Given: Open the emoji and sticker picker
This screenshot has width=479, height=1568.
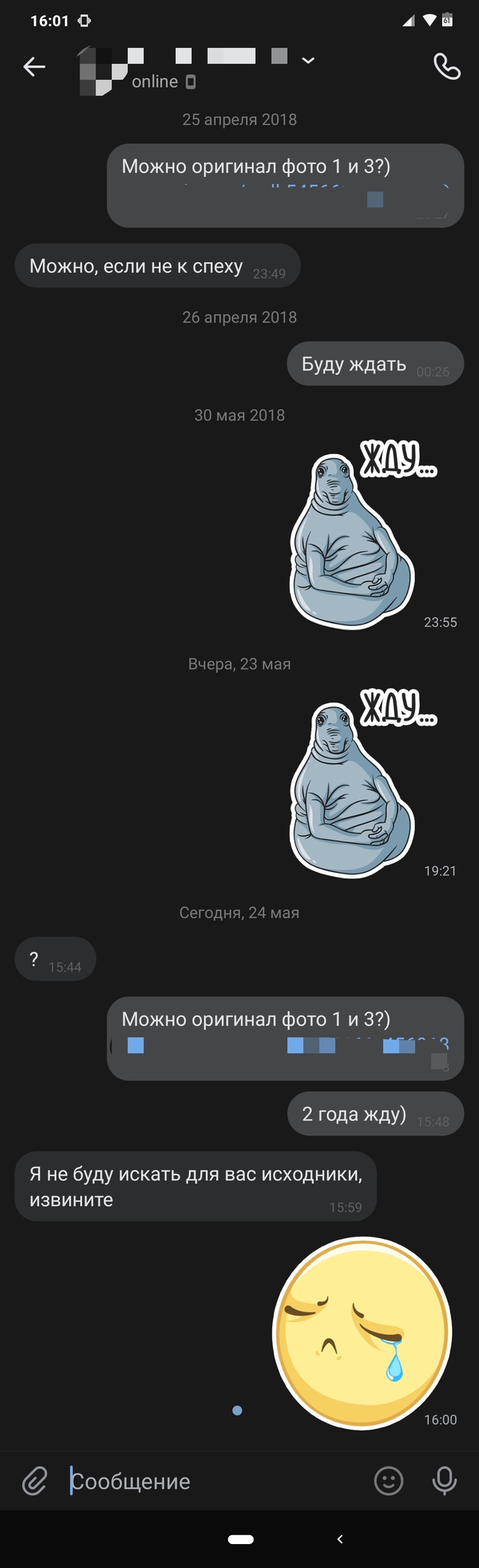Looking at the screenshot, I should point(389,1480).
